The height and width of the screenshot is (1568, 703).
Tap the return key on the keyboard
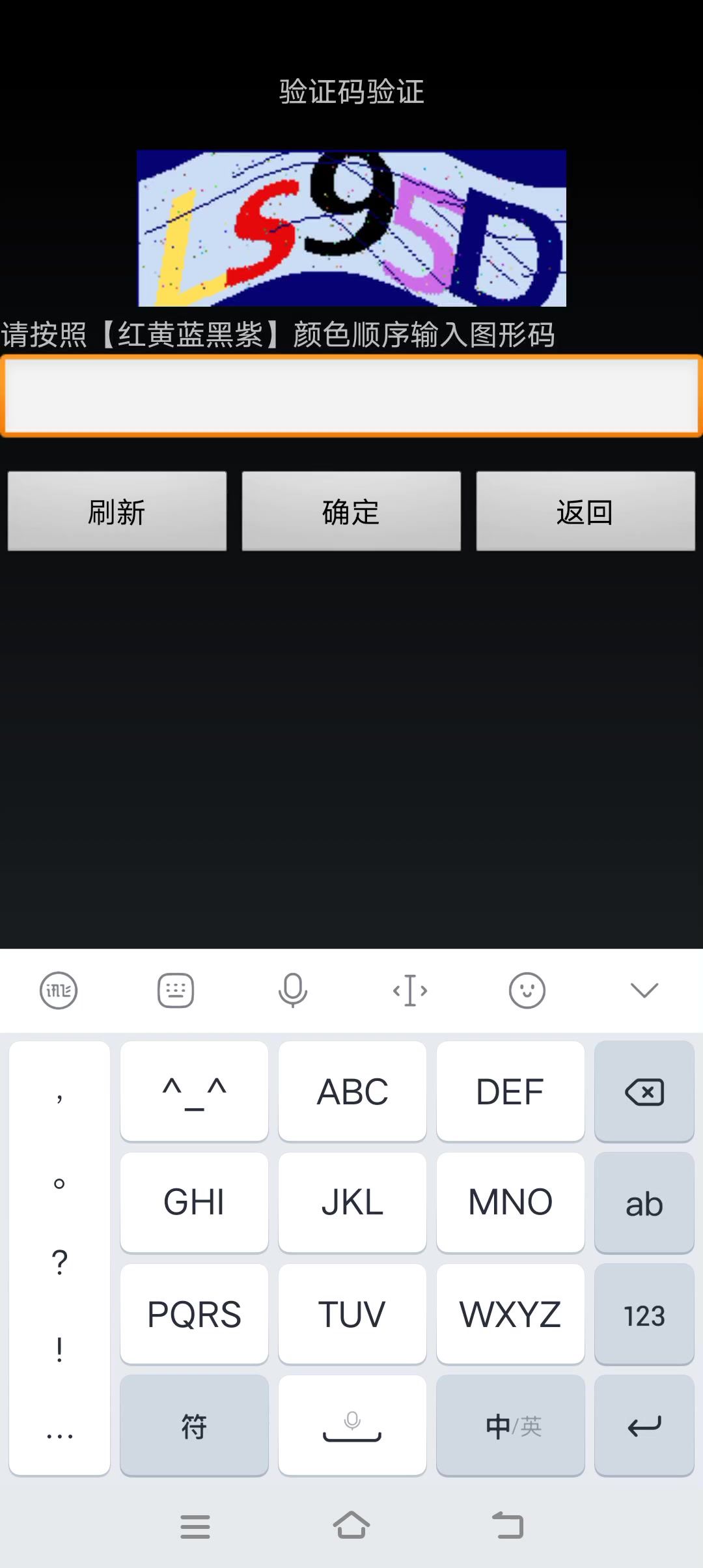click(644, 1425)
